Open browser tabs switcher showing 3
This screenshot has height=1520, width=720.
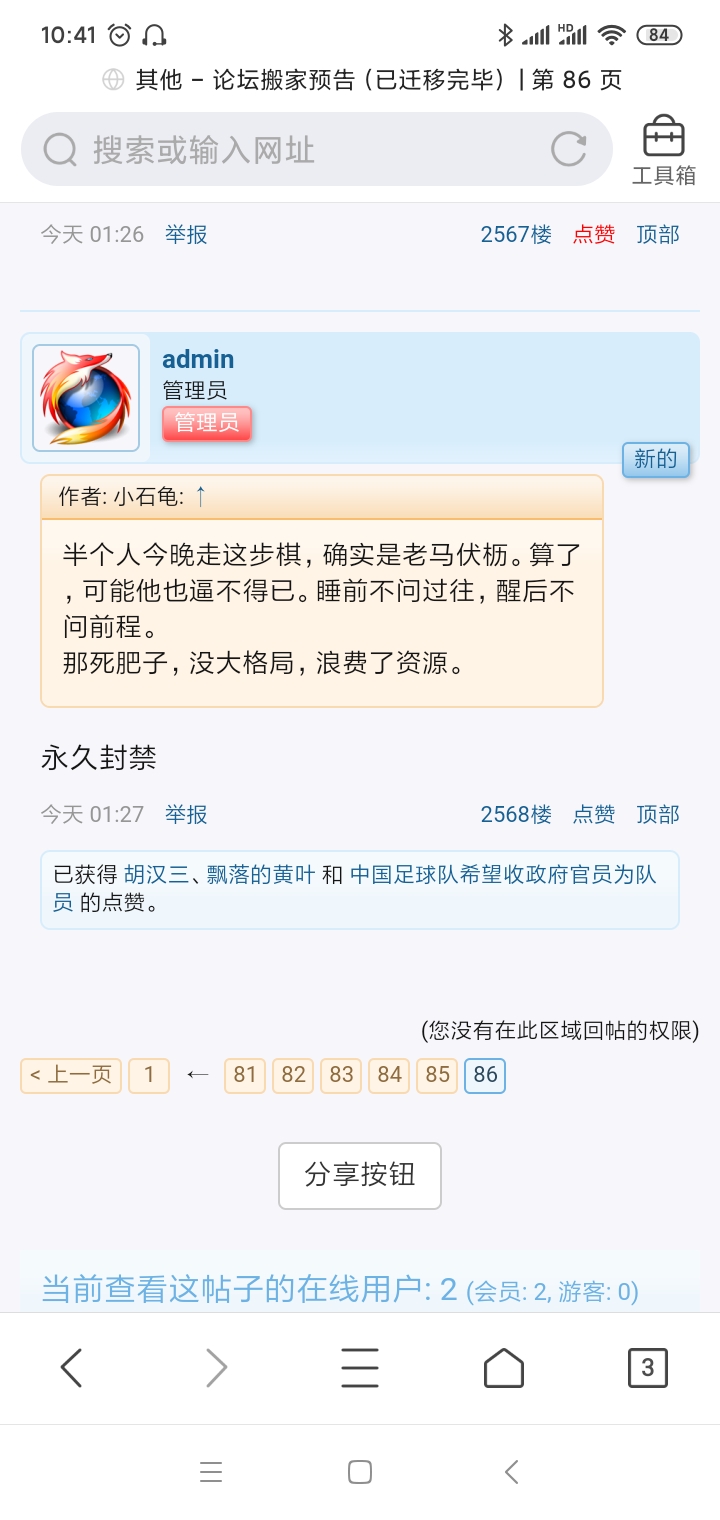647,1367
